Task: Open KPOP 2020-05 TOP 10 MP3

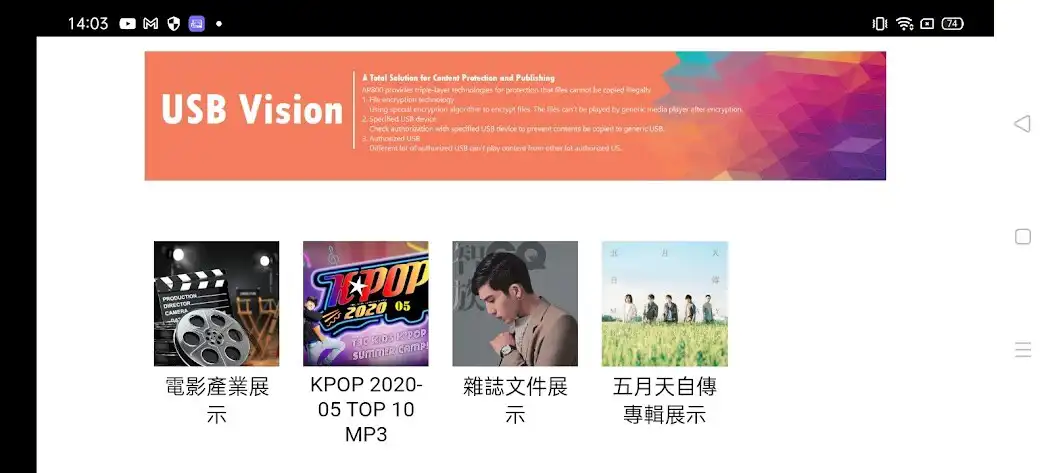Action: click(x=365, y=304)
